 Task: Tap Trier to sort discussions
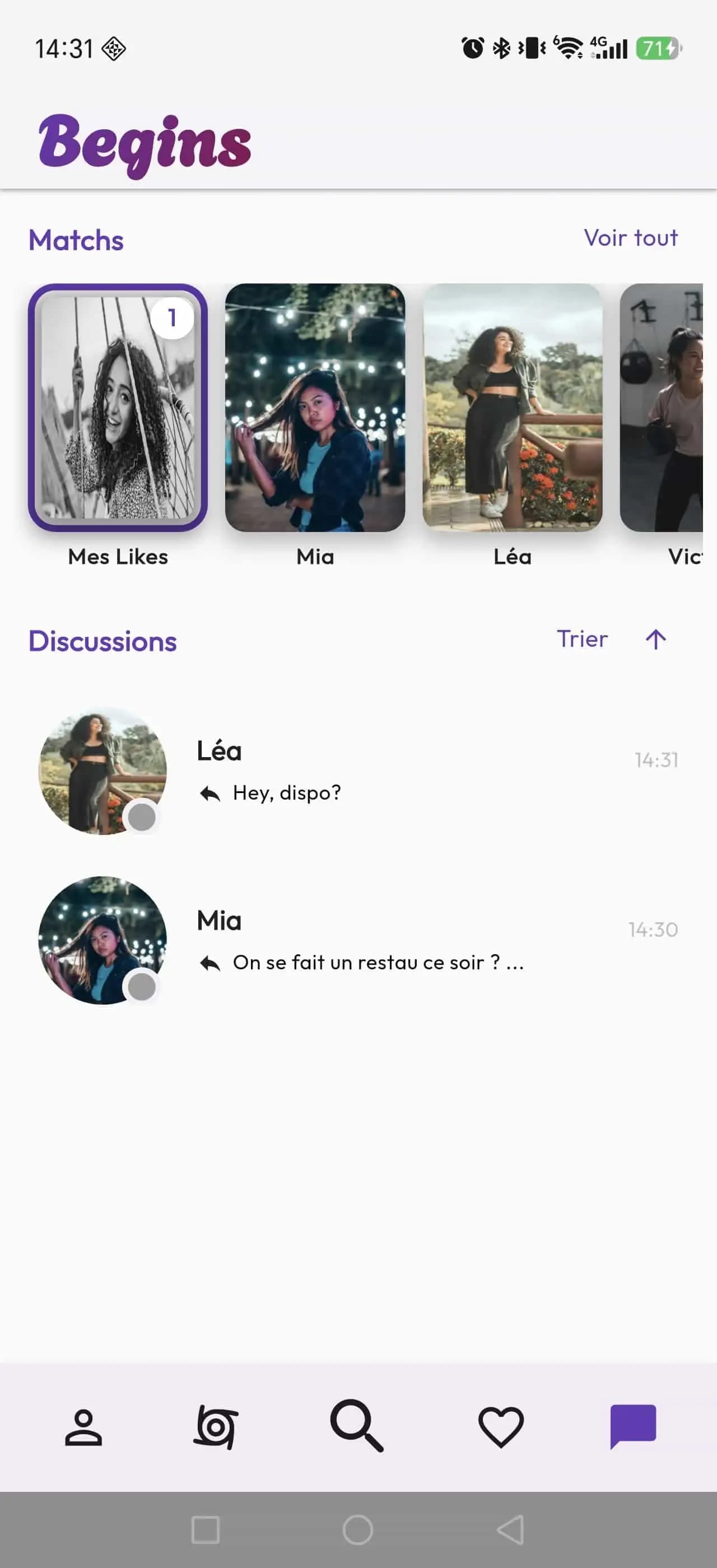[x=582, y=639]
